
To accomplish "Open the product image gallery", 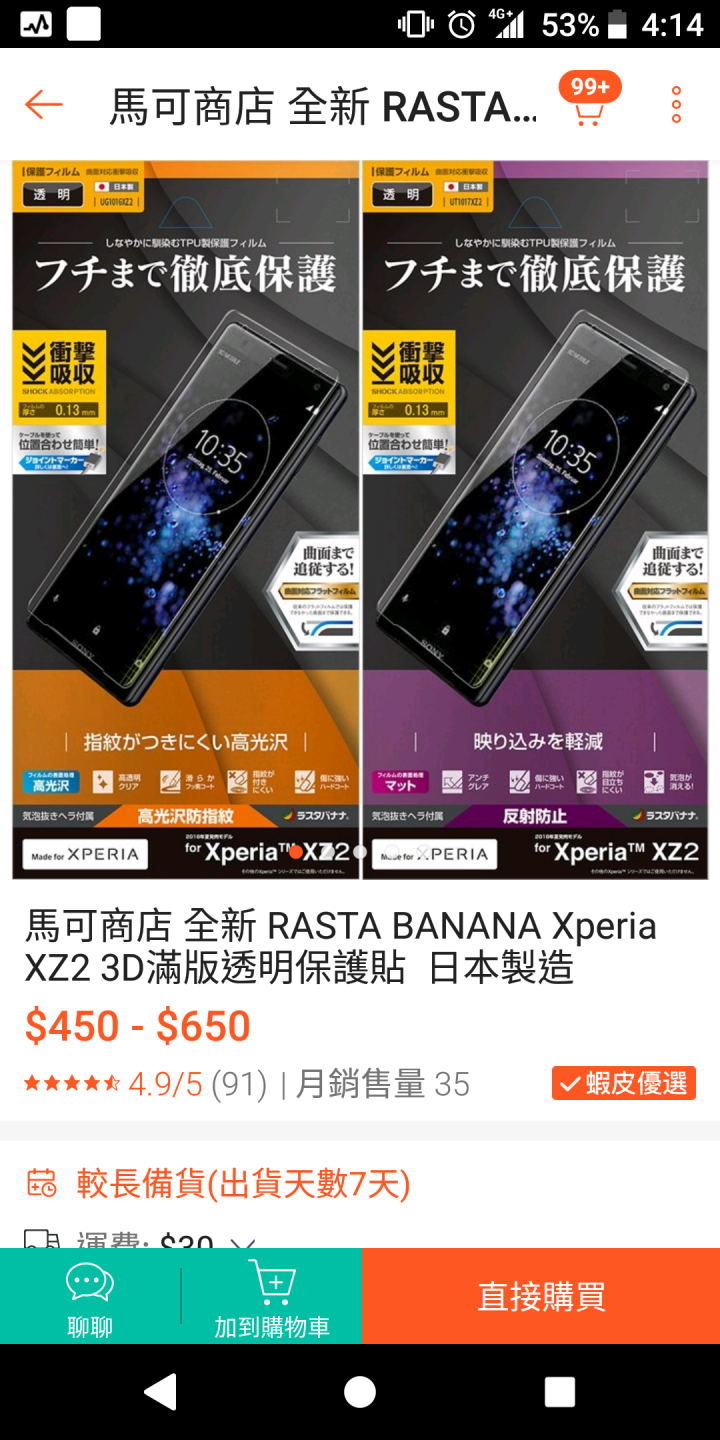I will 360,520.
